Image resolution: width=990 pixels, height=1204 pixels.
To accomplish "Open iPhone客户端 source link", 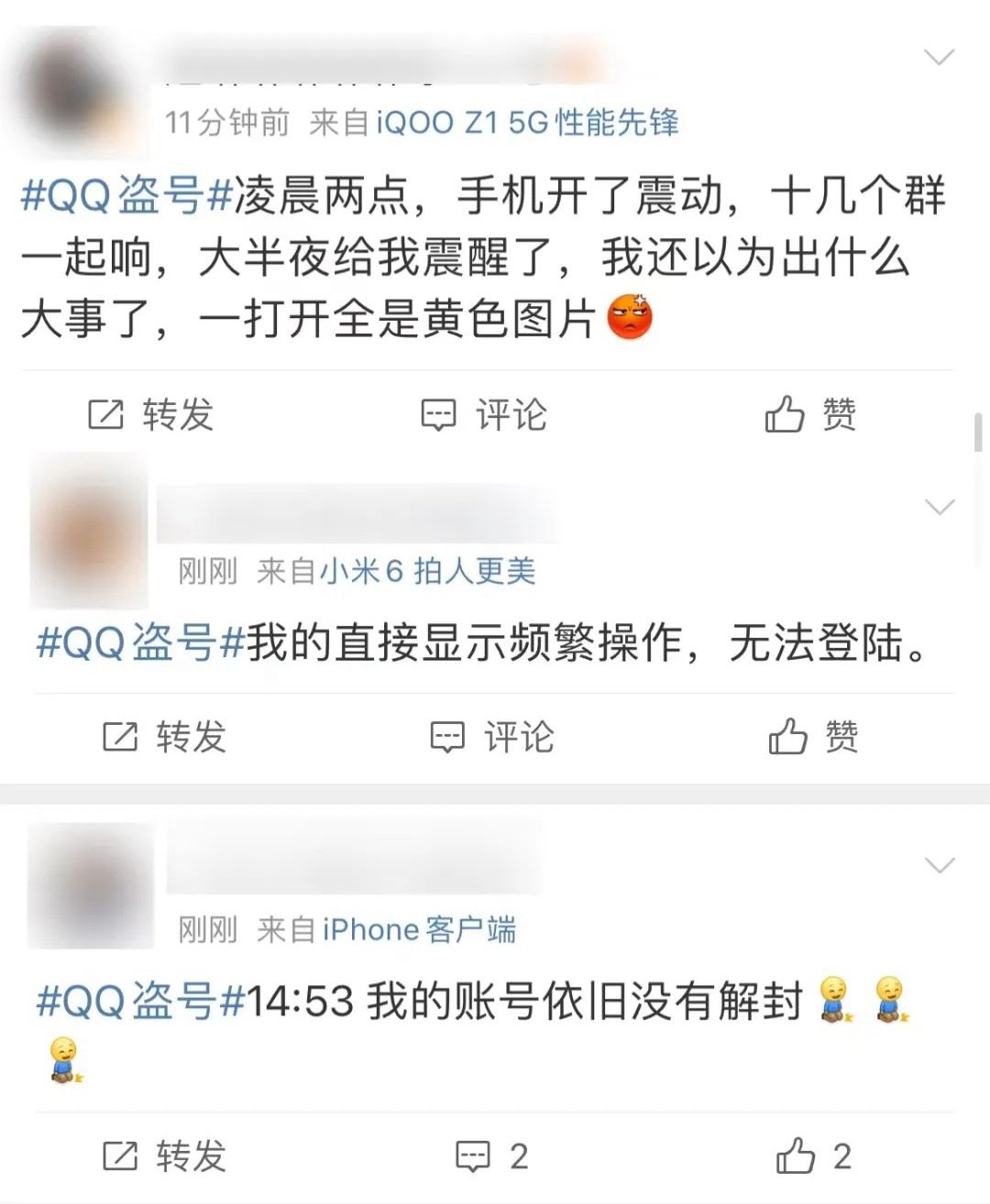I will click(x=419, y=930).
